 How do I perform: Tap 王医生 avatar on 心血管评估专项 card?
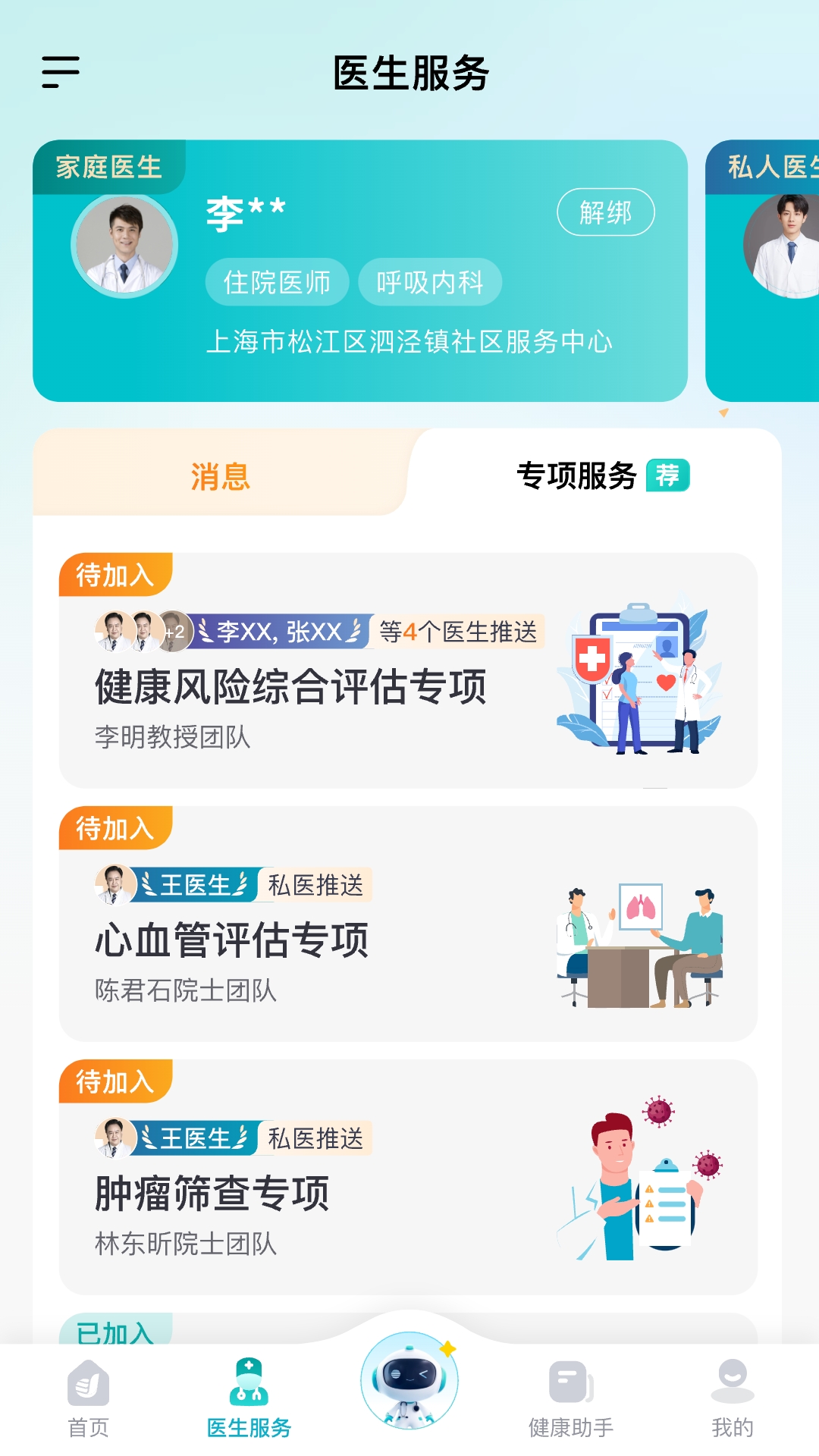[112, 885]
